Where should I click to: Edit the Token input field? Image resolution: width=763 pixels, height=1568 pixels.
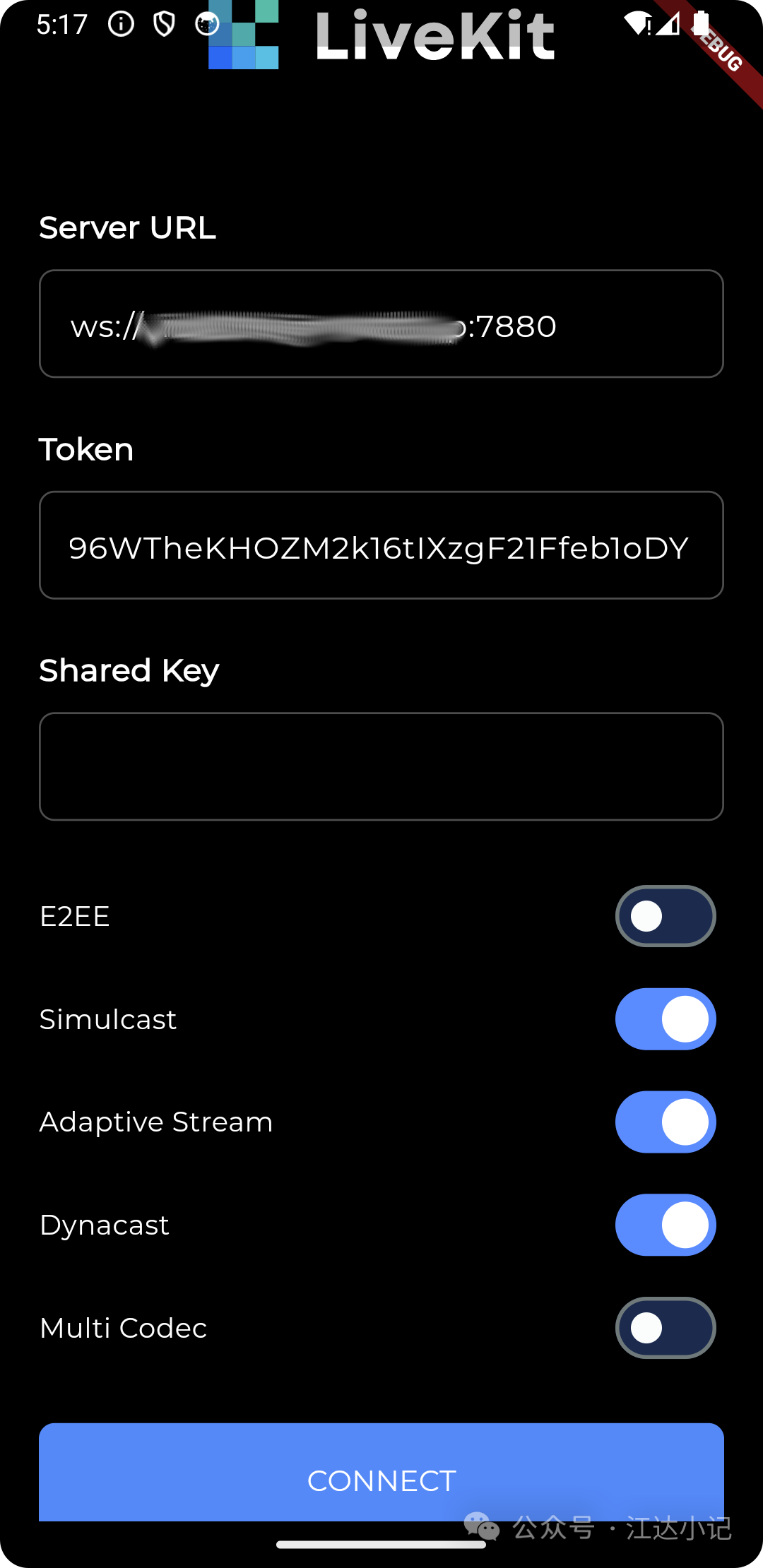click(381, 545)
